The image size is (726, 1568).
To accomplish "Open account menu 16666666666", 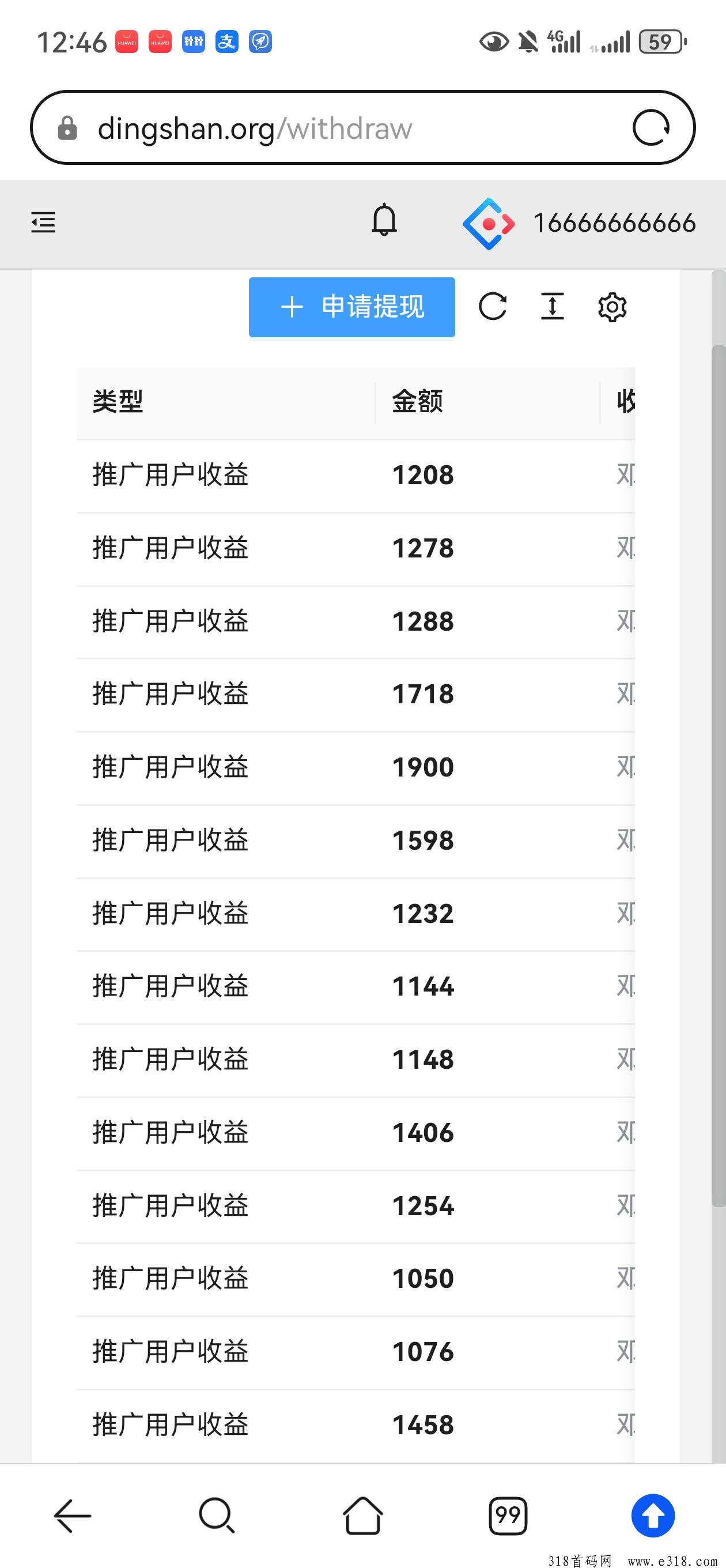I will point(579,224).
